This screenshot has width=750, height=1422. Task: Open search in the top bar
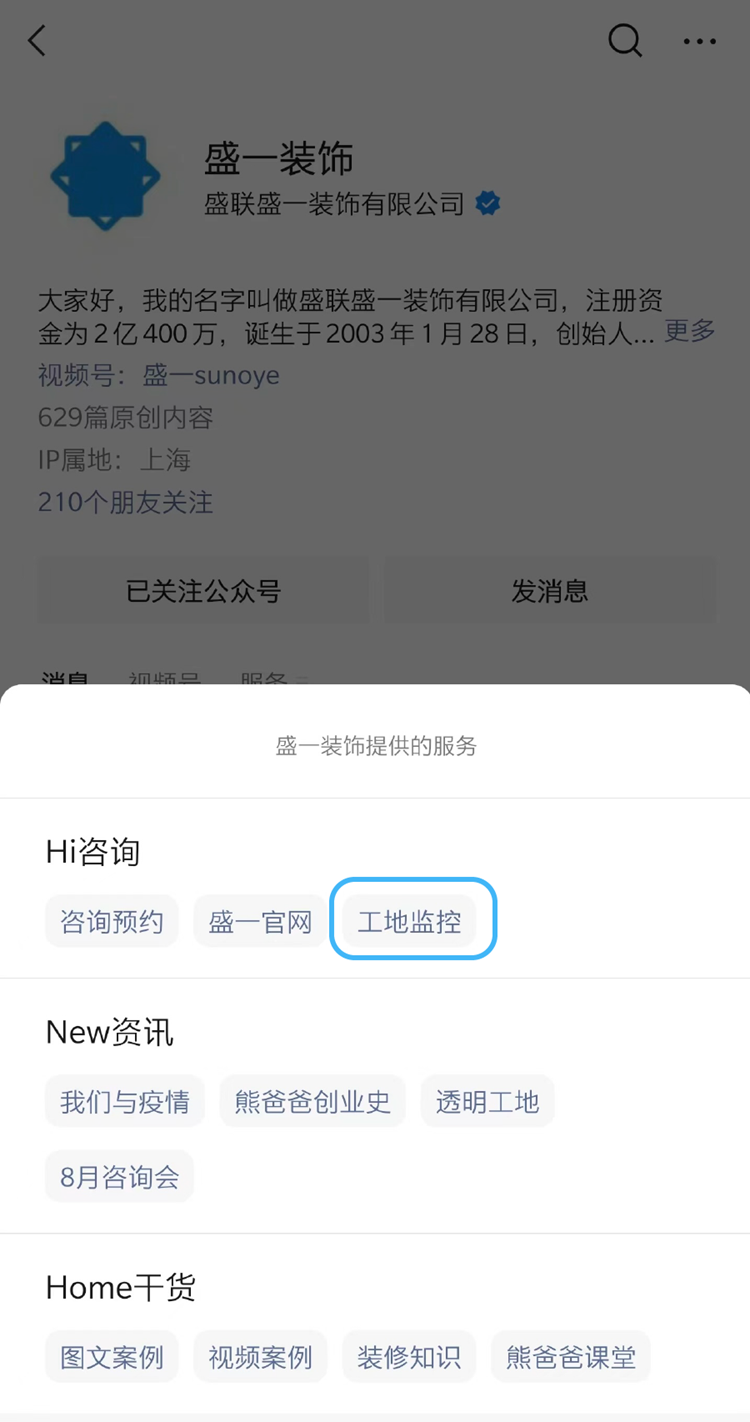[x=625, y=41]
